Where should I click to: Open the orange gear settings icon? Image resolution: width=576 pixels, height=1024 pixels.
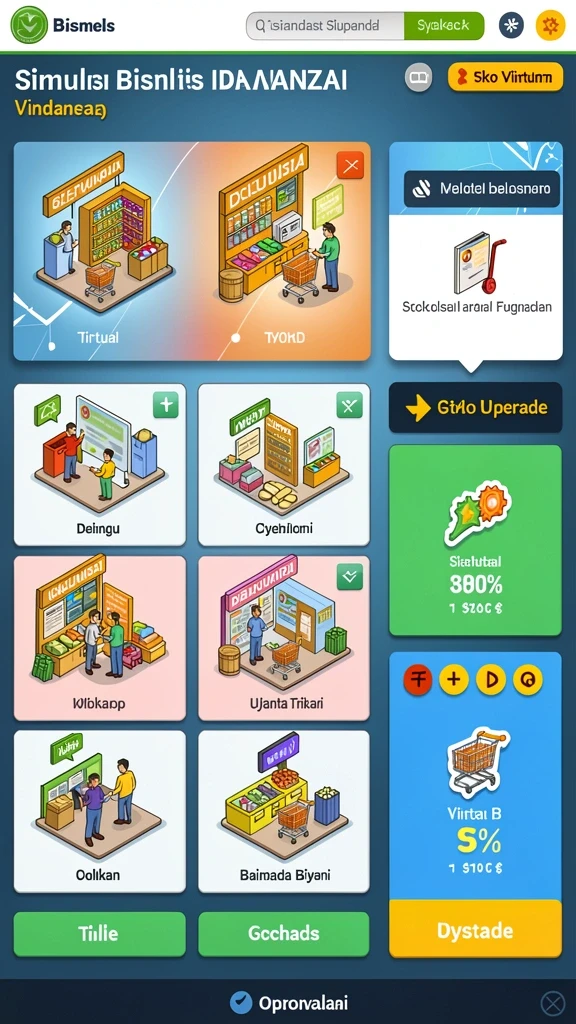tap(550, 25)
